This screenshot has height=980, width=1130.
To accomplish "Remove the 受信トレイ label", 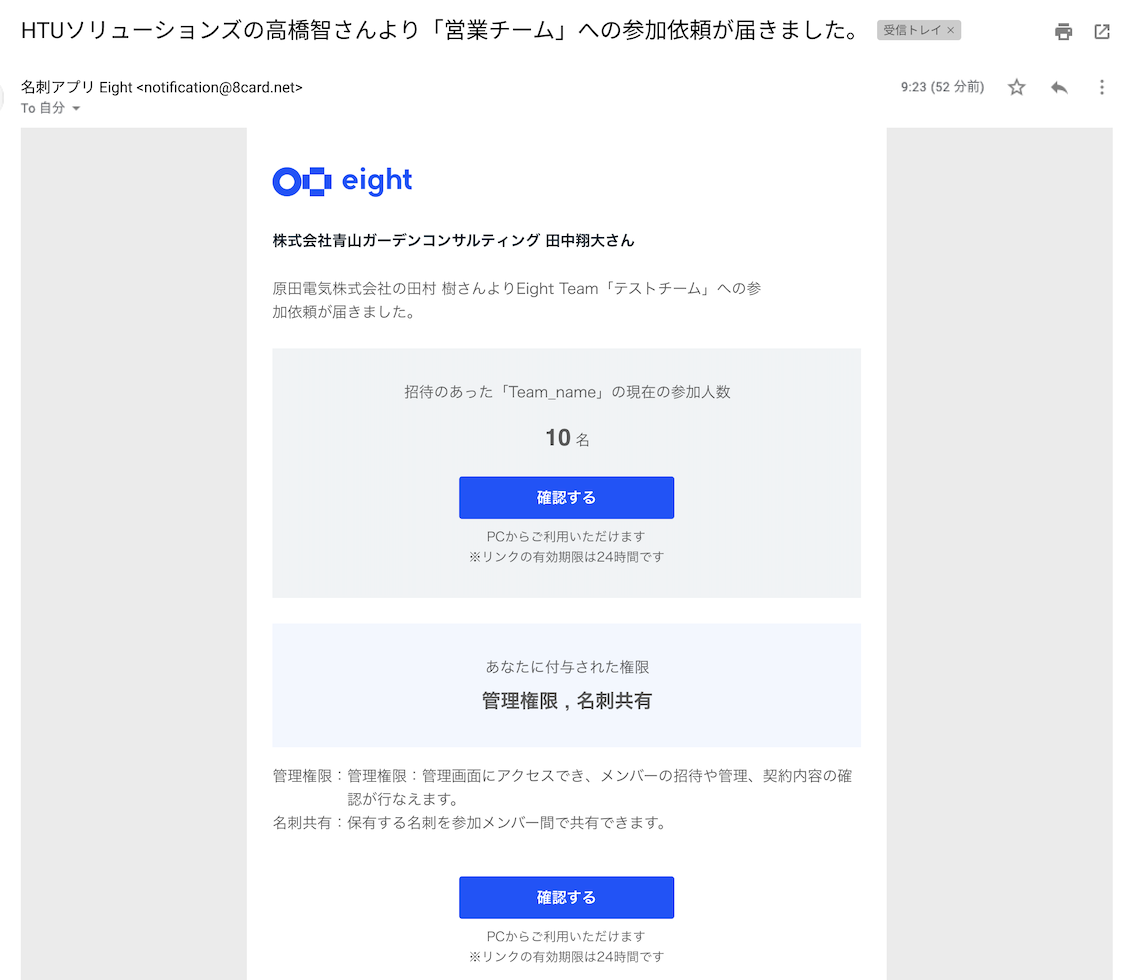I will pyautogui.click(x=951, y=31).
